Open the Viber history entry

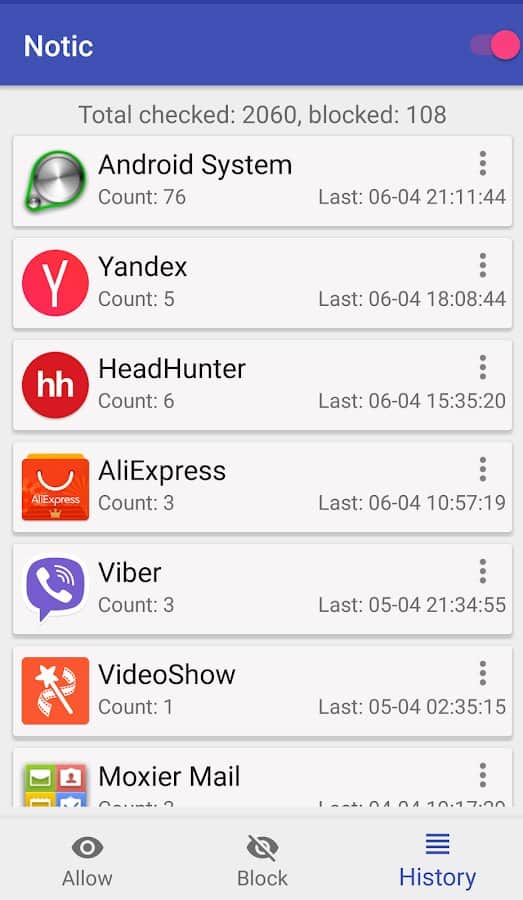(262, 589)
